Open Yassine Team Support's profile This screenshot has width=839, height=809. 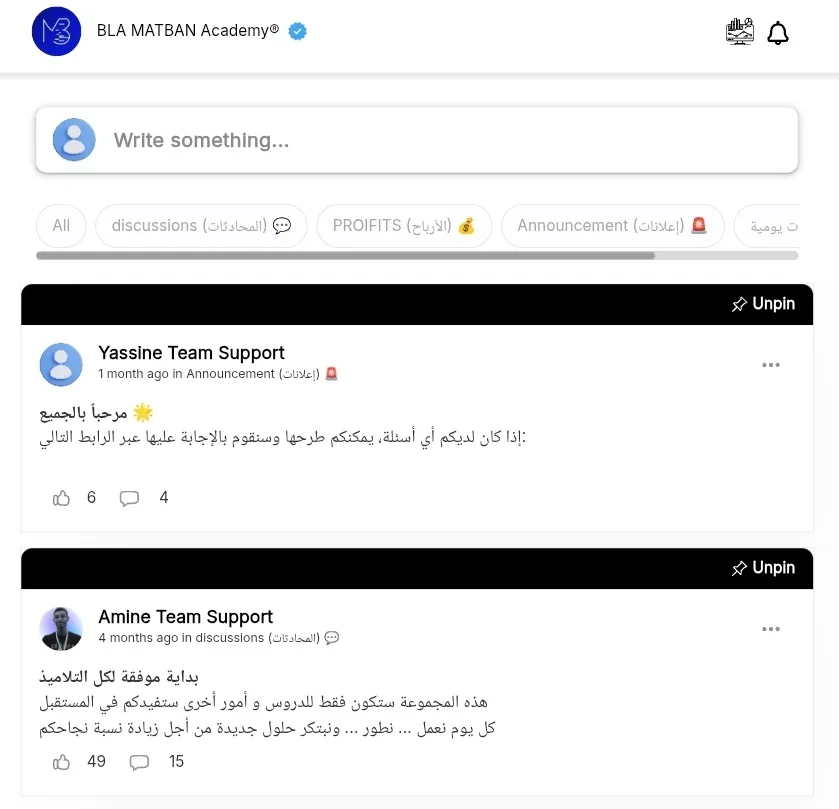(x=191, y=353)
